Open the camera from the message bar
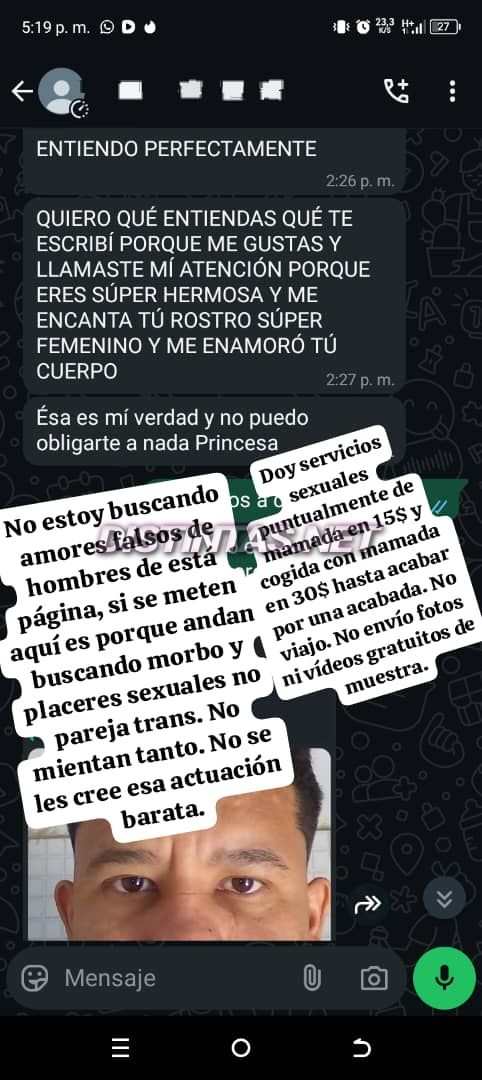 (374, 978)
